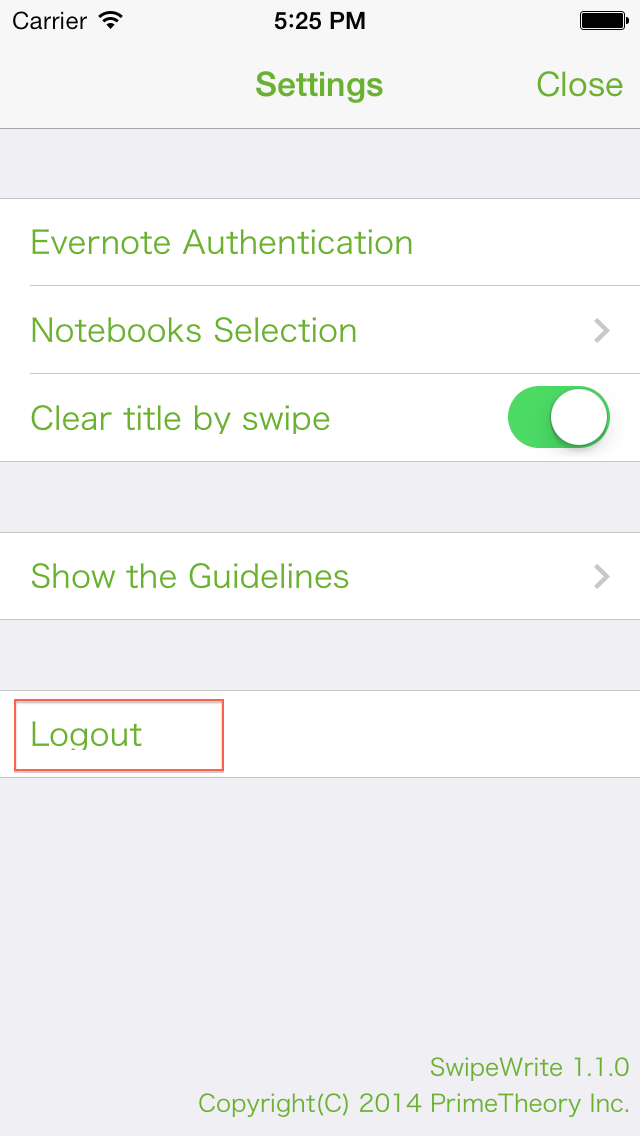Show the Guidelines
640x1136 pixels.
coord(320,576)
